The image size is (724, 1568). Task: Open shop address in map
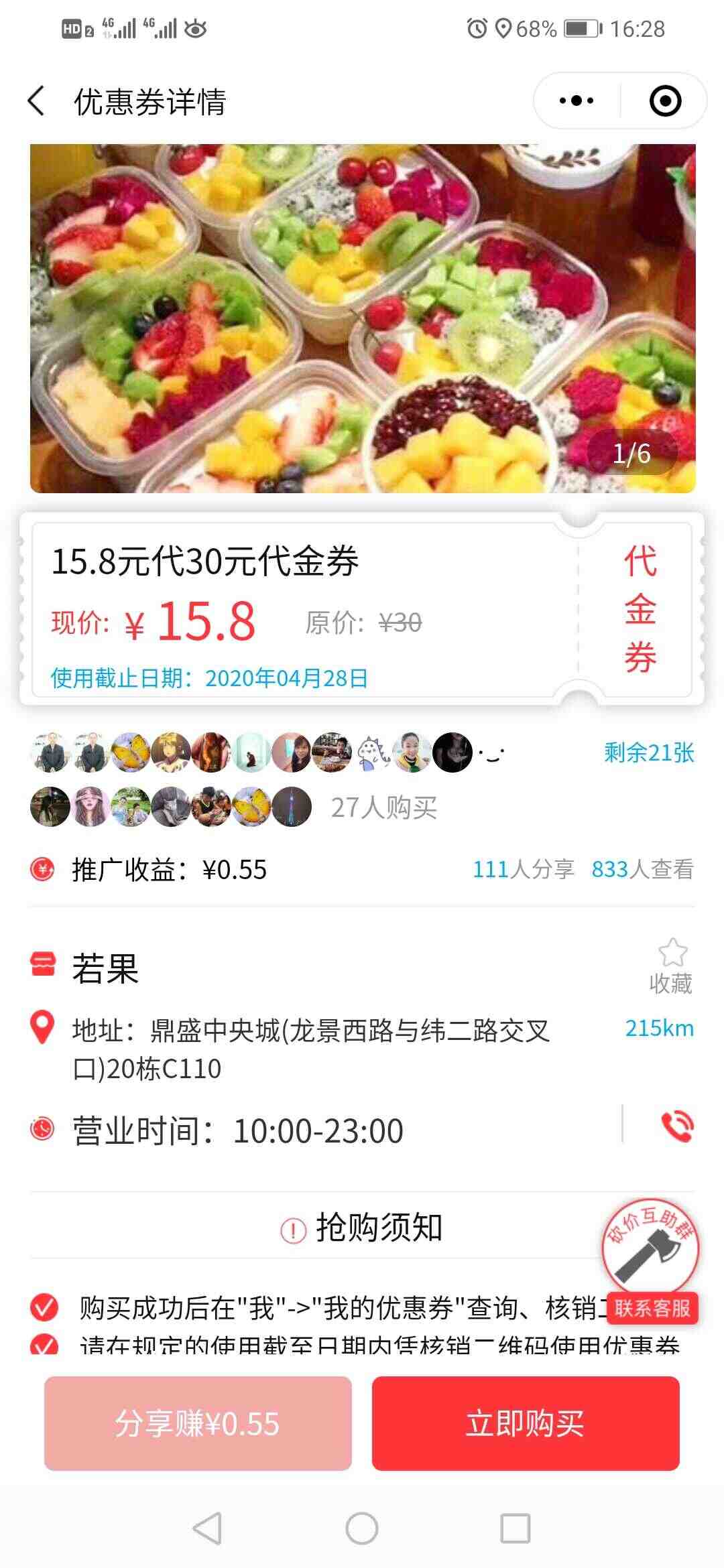pos(311,1049)
